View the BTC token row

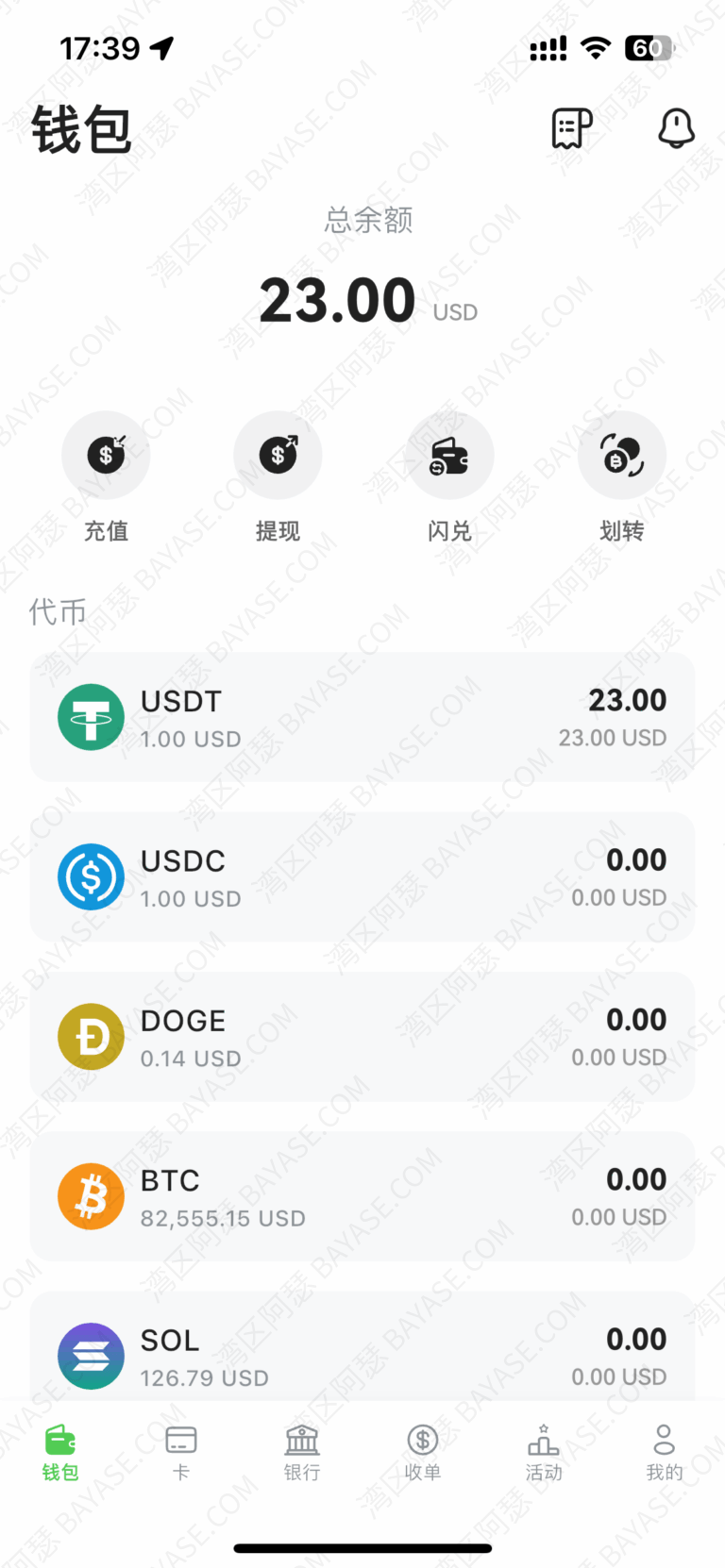362,1195
